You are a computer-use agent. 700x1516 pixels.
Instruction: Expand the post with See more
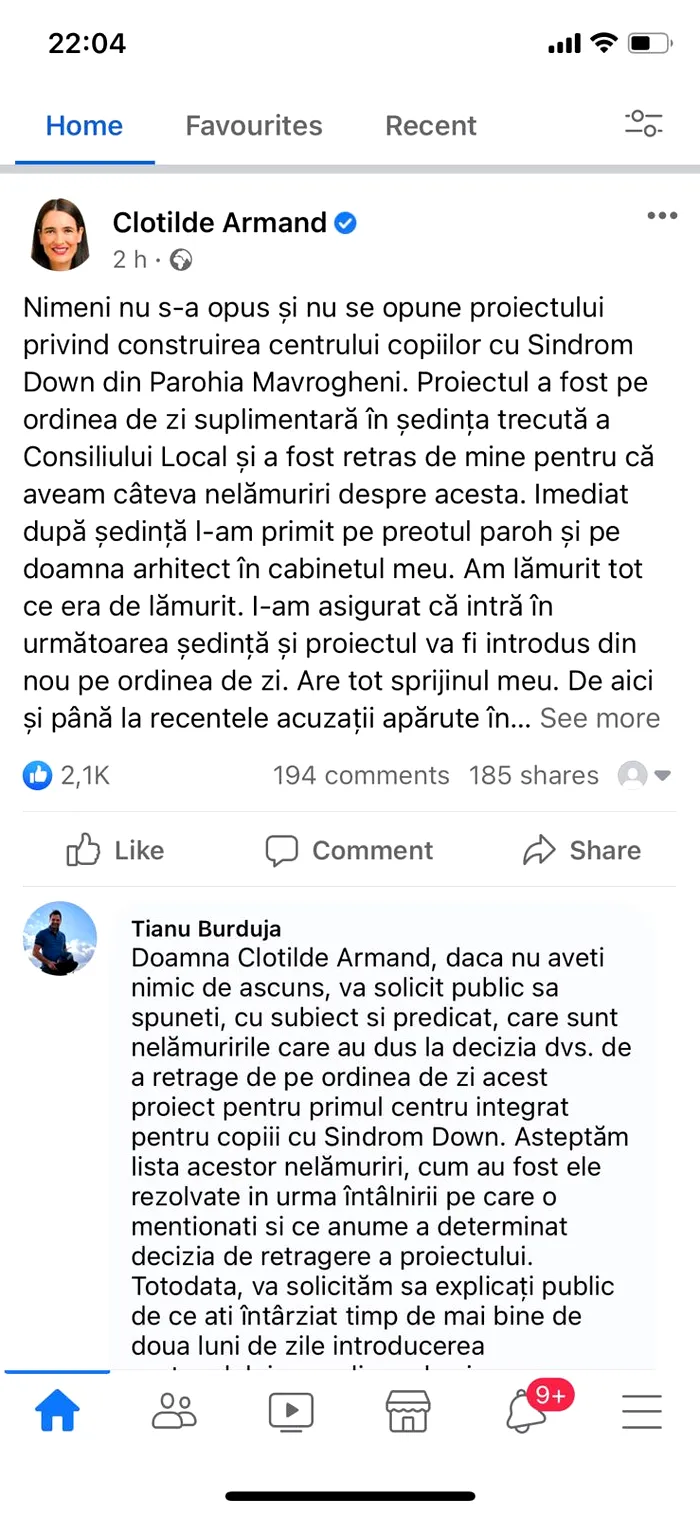tap(600, 718)
